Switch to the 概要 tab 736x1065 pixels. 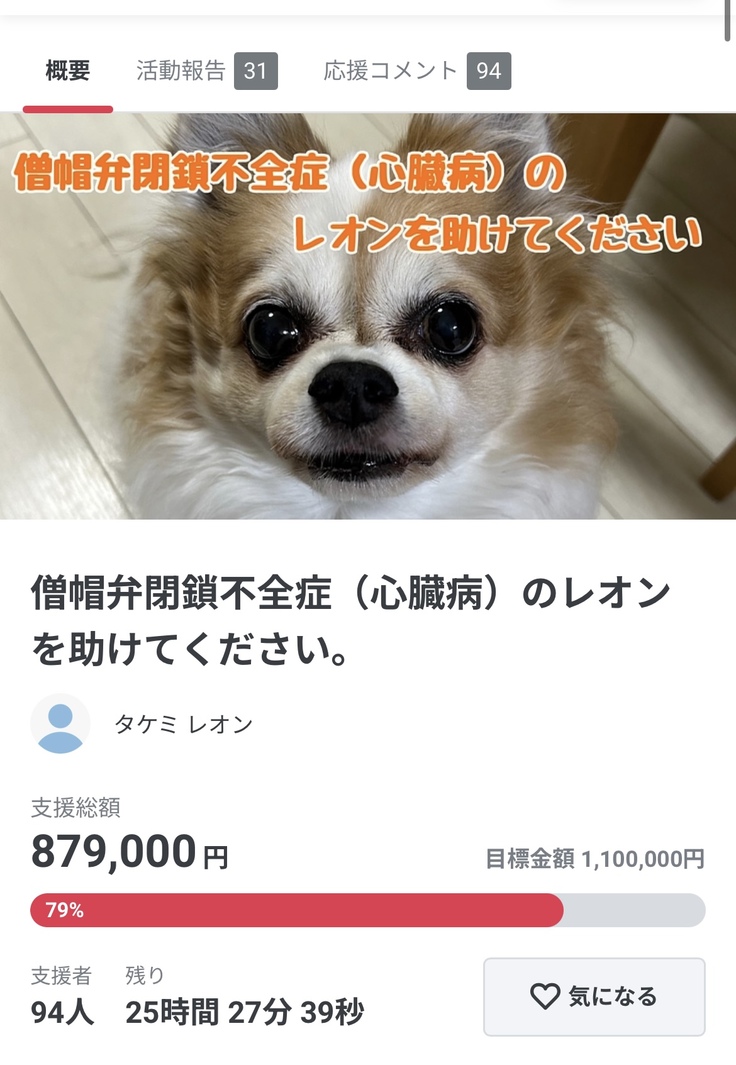point(68,72)
